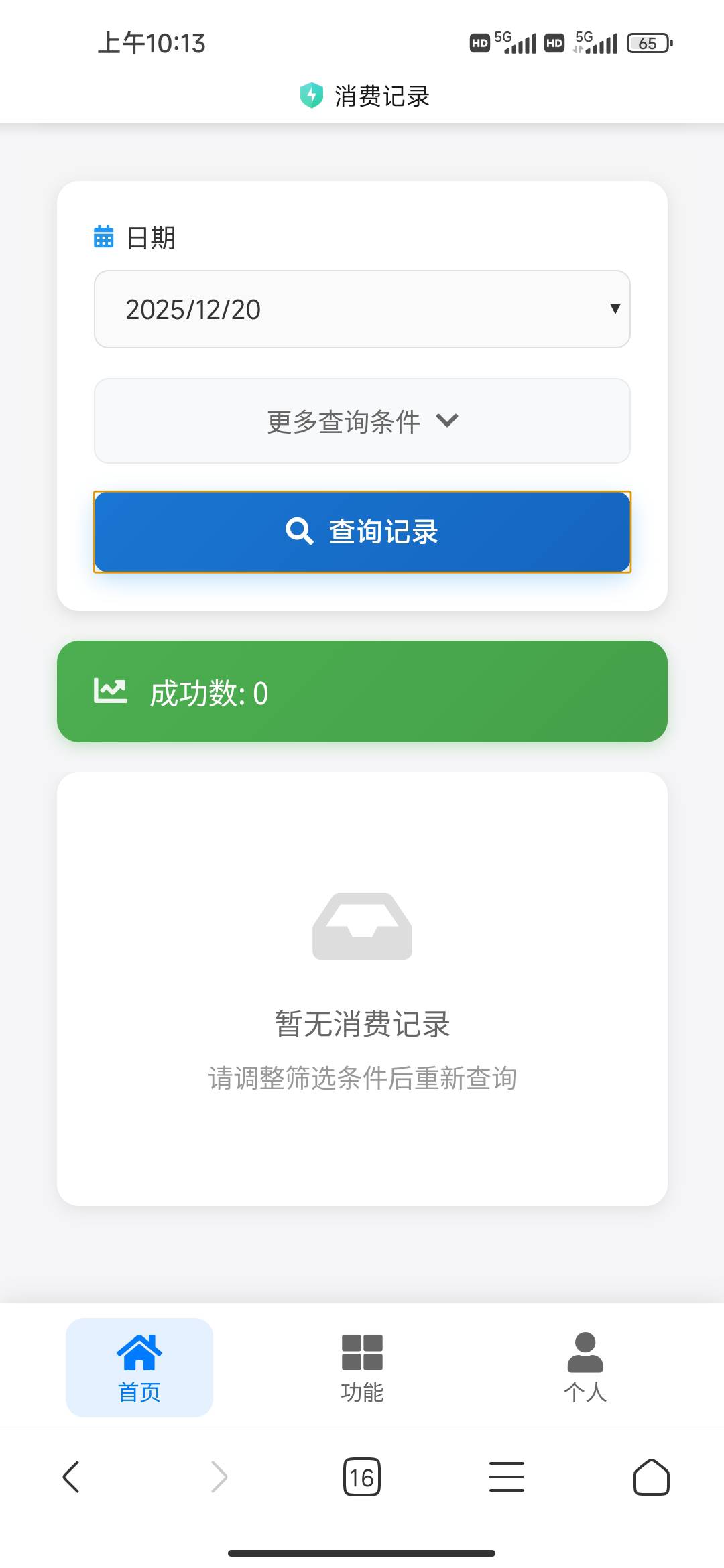Go to the browser home page
The image size is (724, 1568).
(652, 1477)
